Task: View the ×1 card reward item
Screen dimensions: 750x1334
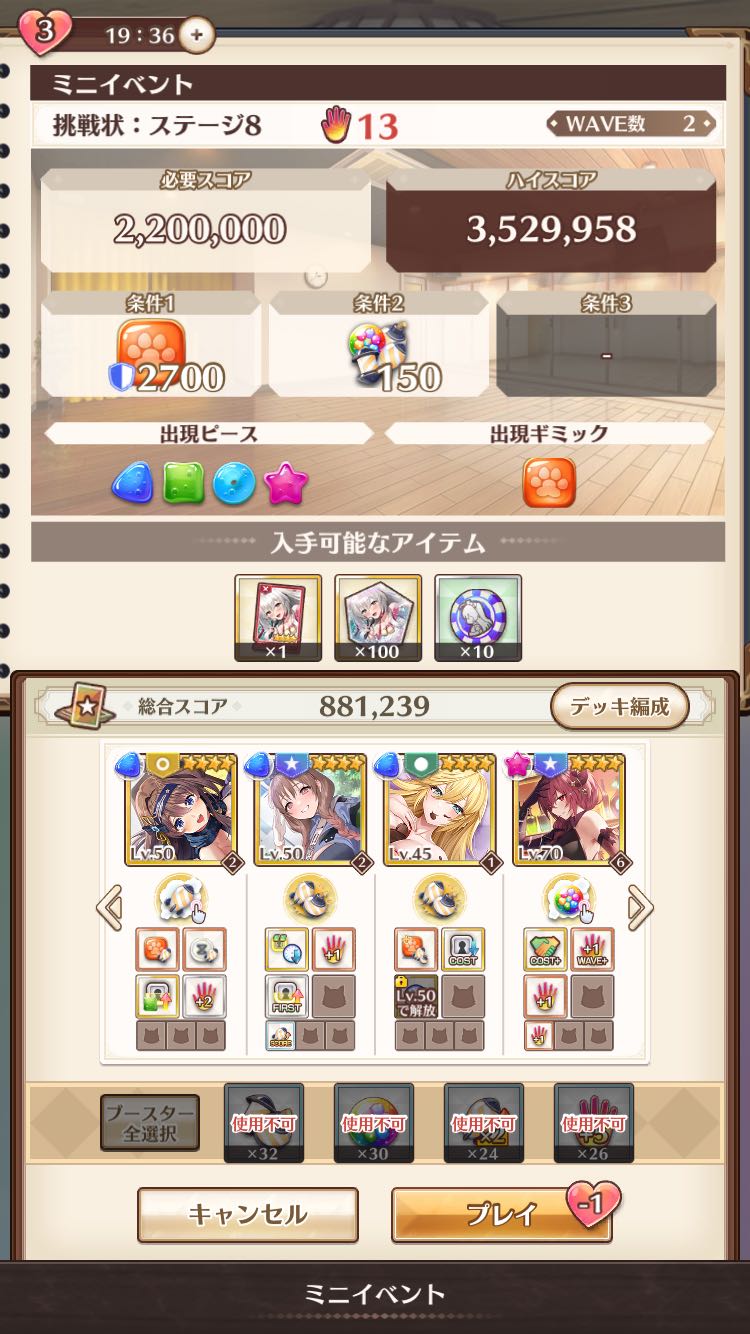Action: [278, 617]
